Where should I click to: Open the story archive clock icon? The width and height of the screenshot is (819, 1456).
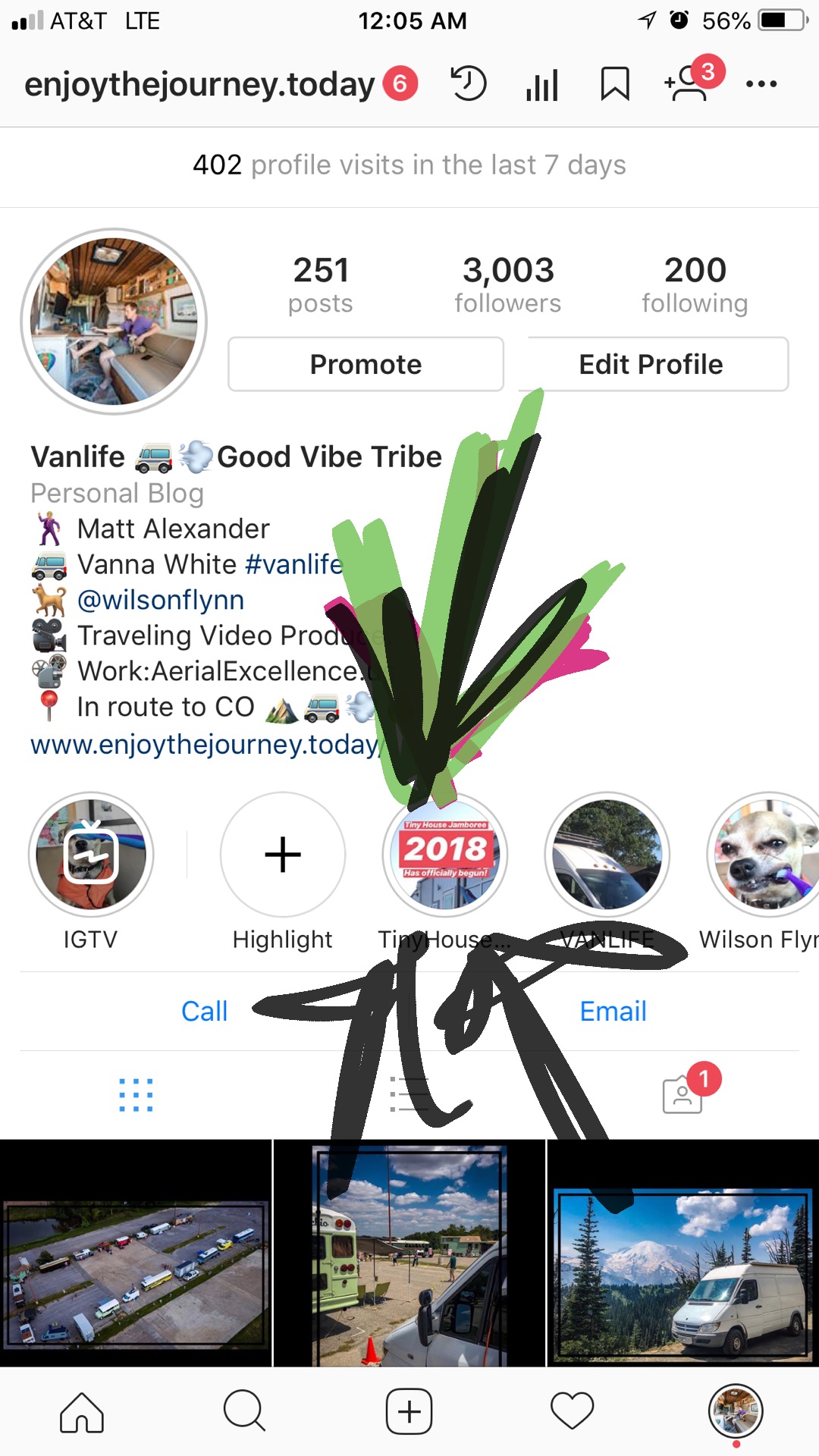[469, 83]
